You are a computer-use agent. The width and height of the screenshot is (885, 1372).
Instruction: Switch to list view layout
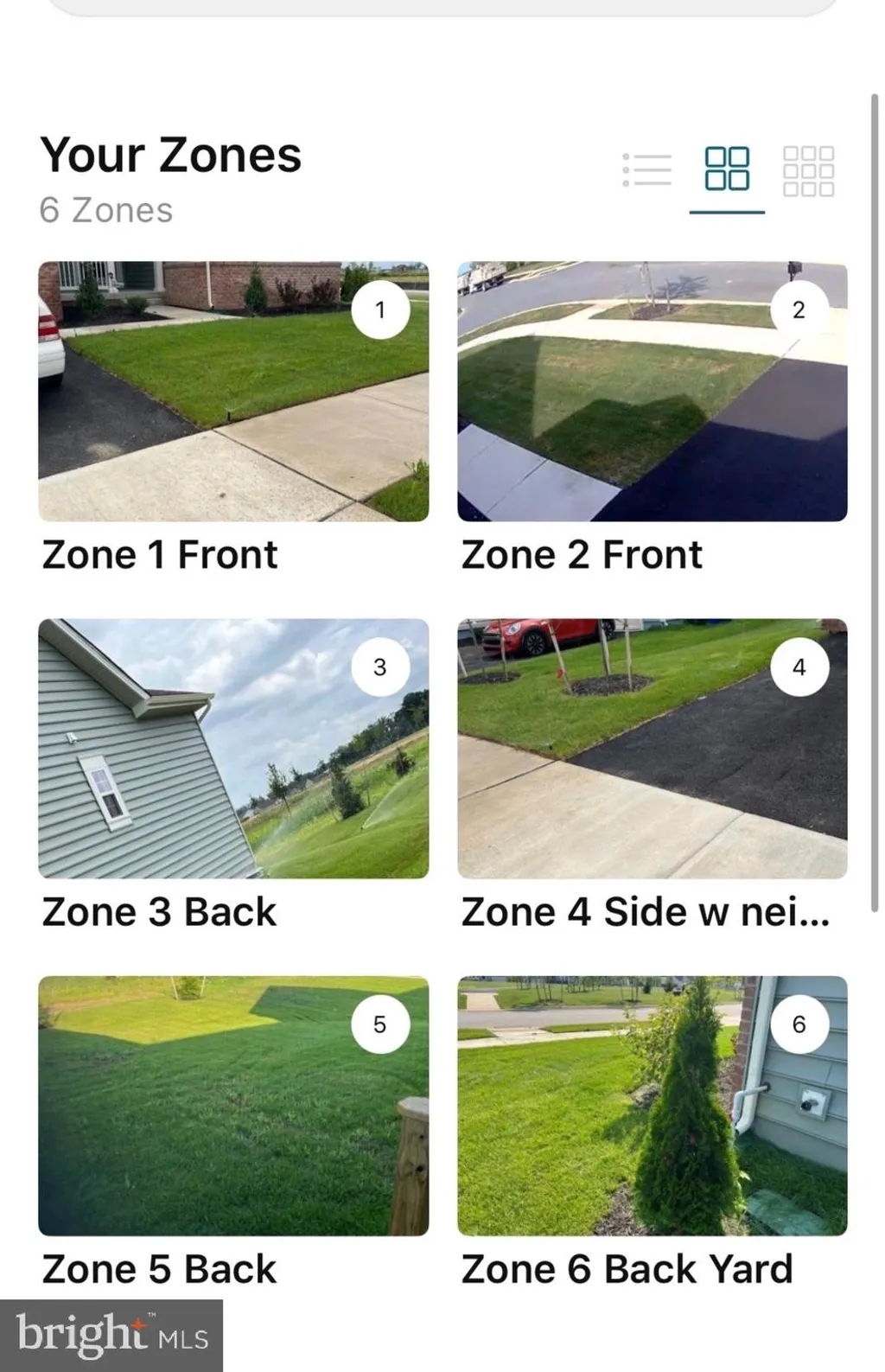point(647,169)
